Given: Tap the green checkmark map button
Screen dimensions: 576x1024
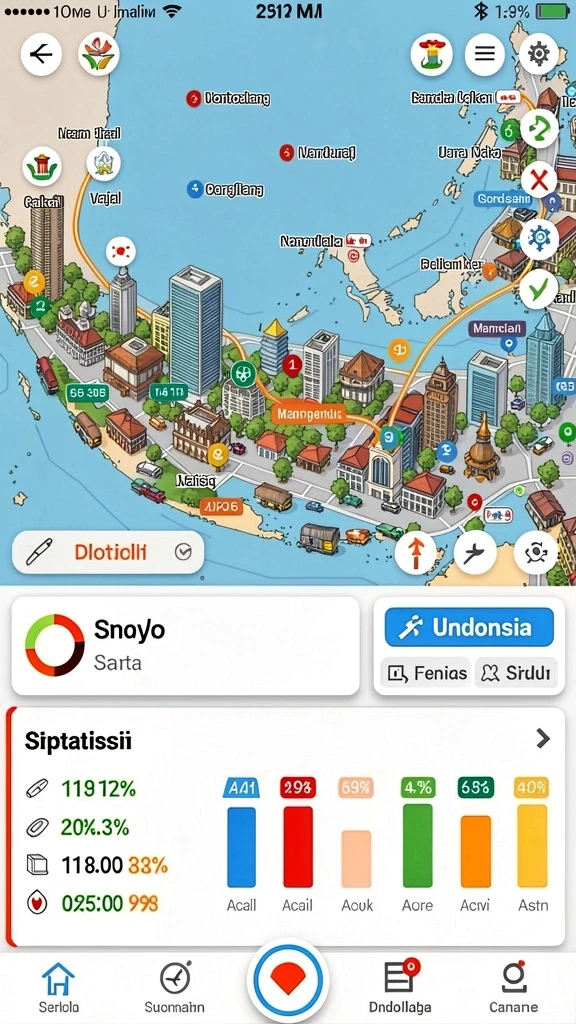Looking at the screenshot, I should point(539,289).
